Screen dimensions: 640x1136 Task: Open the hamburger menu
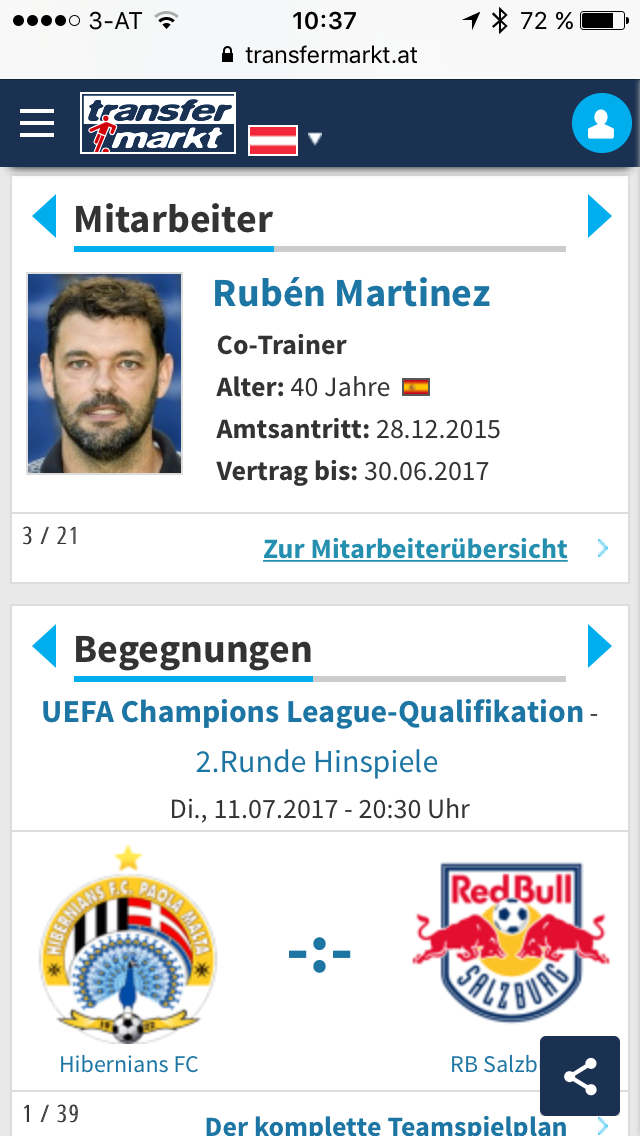click(x=37, y=123)
